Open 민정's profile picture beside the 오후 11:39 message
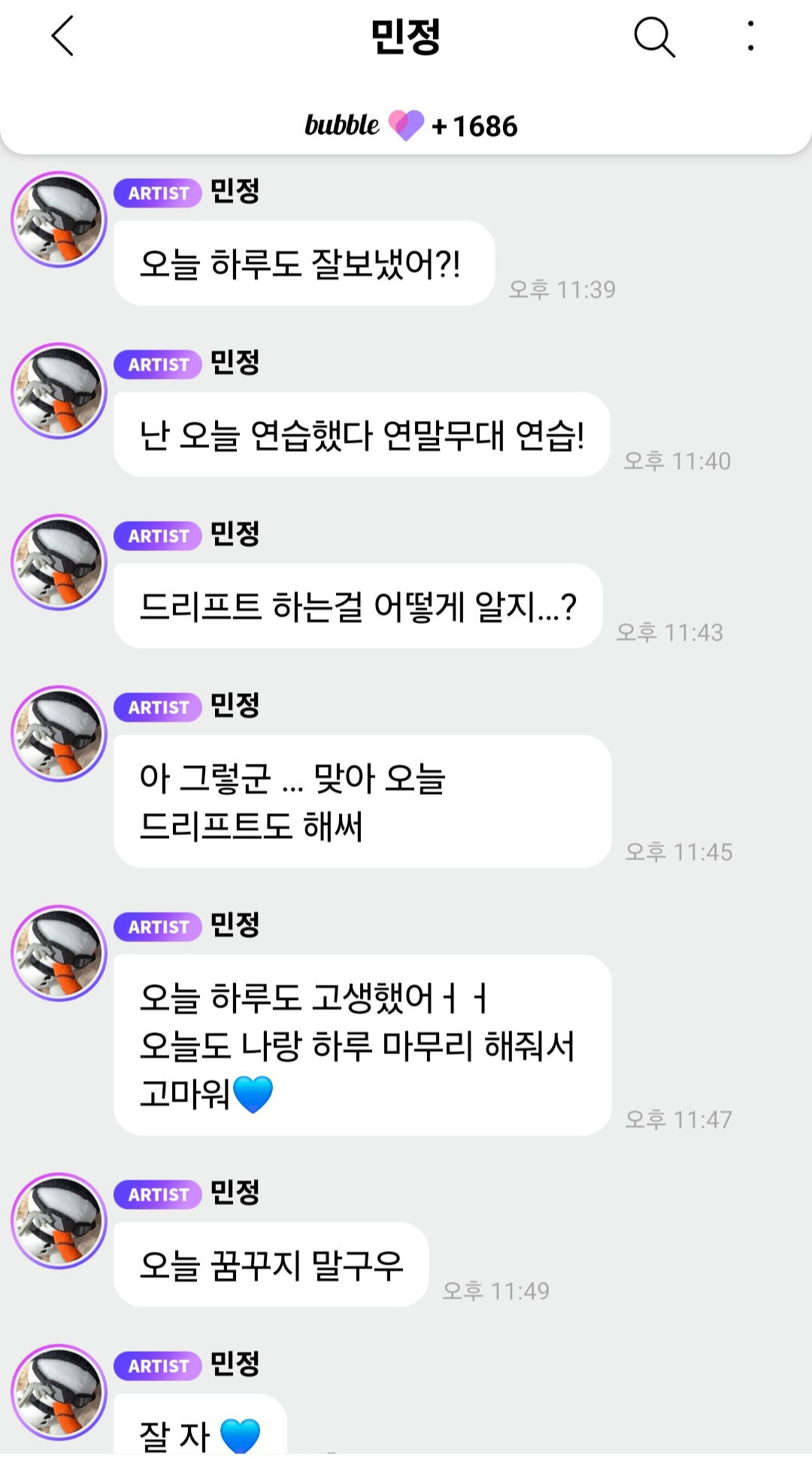This screenshot has height=1457, width=812. click(59, 220)
